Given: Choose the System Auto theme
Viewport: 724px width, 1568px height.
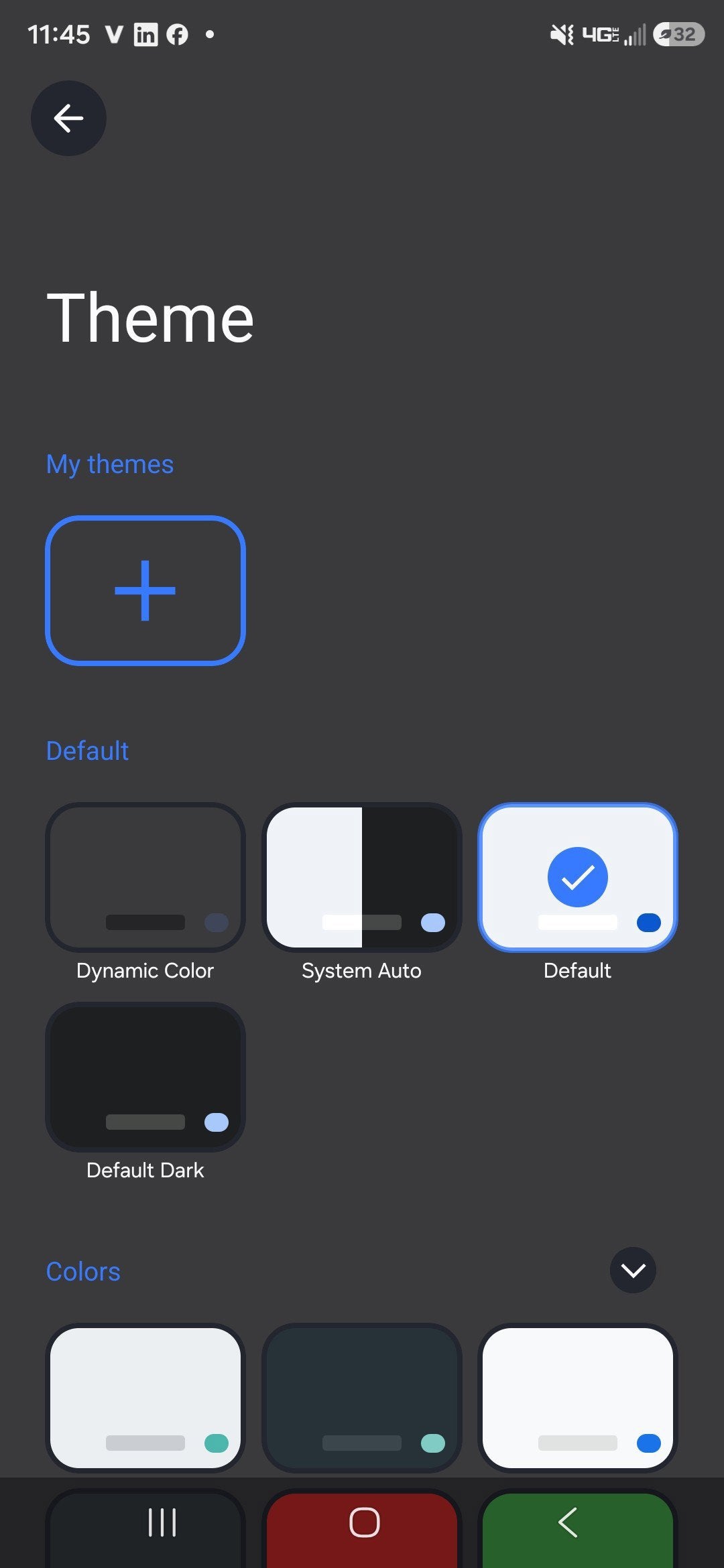Looking at the screenshot, I should click(x=362, y=877).
